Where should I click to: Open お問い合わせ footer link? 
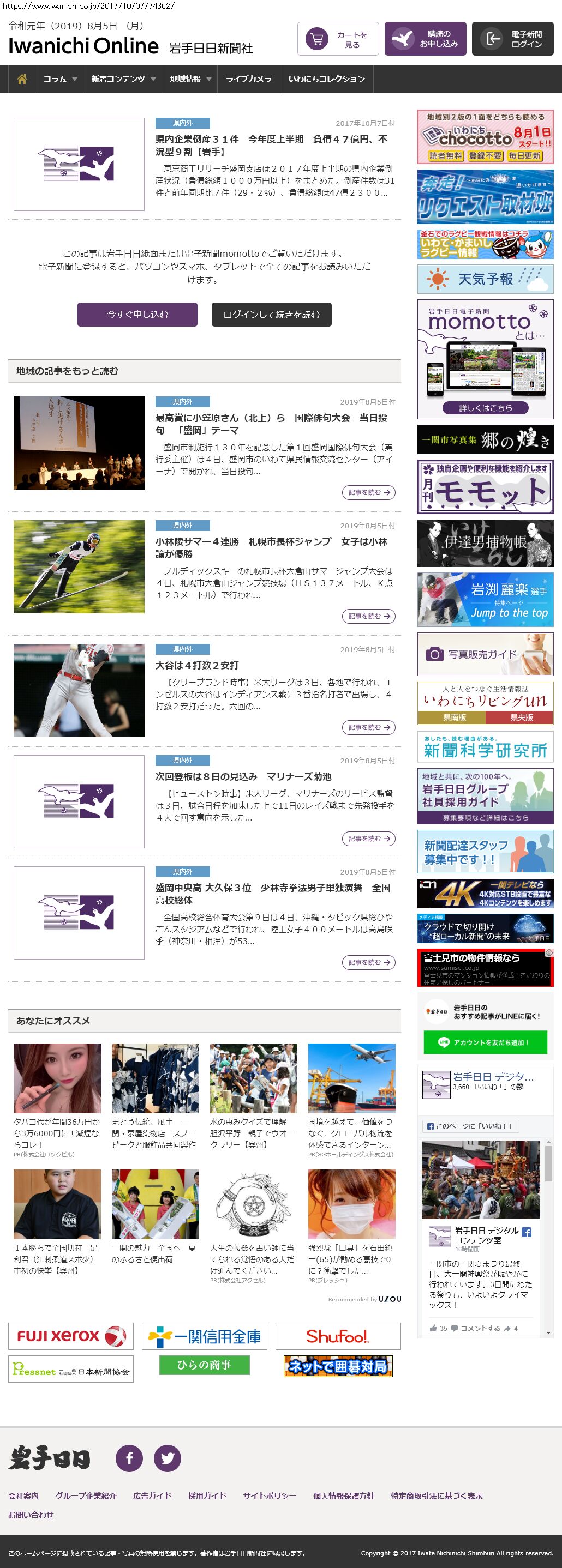31,1515
